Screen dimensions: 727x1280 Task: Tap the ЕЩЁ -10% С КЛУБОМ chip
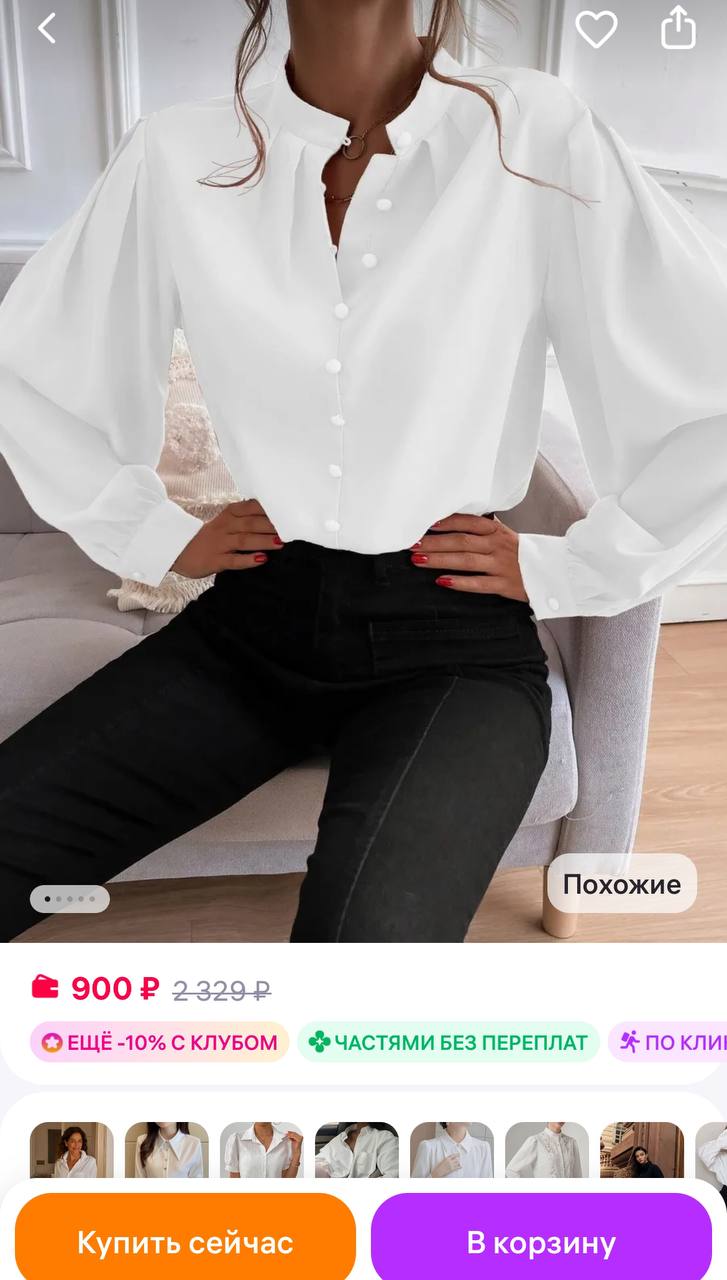click(159, 1042)
